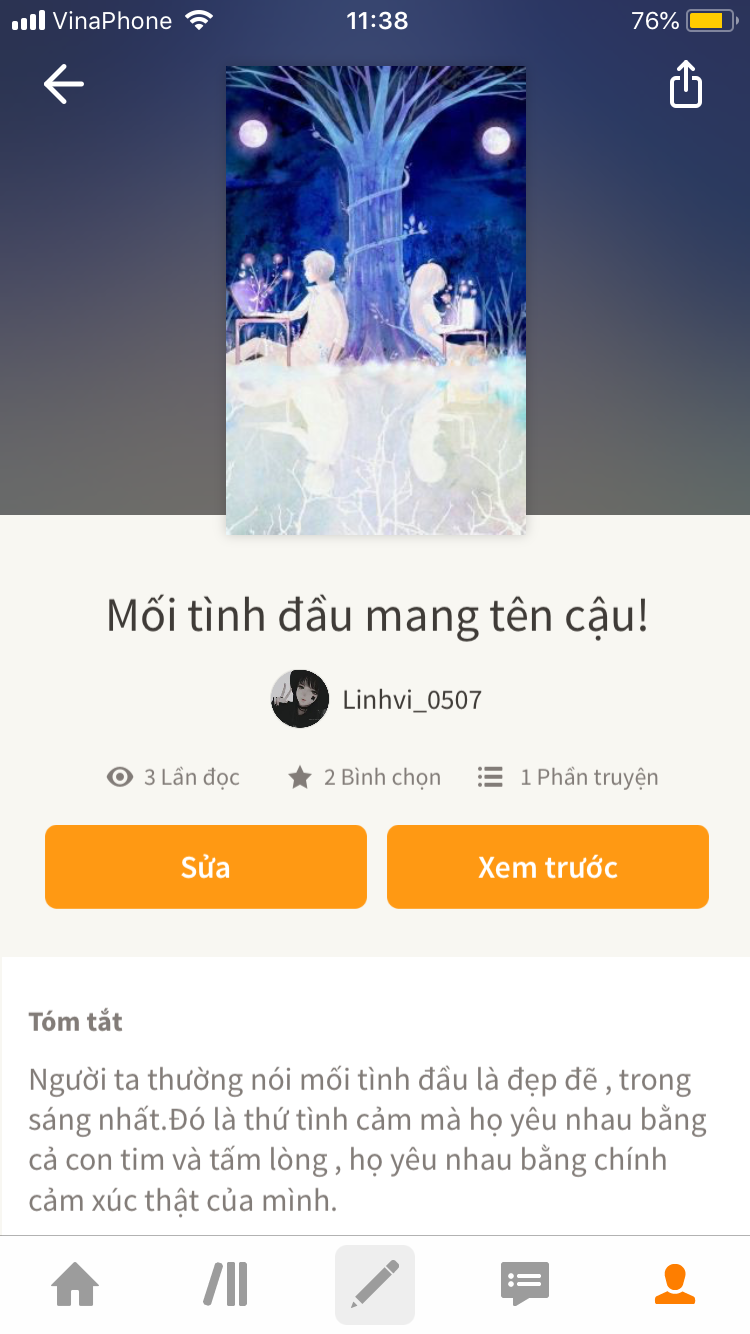Tap the Sửa button
750x1334 pixels.
tap(206, 867)
